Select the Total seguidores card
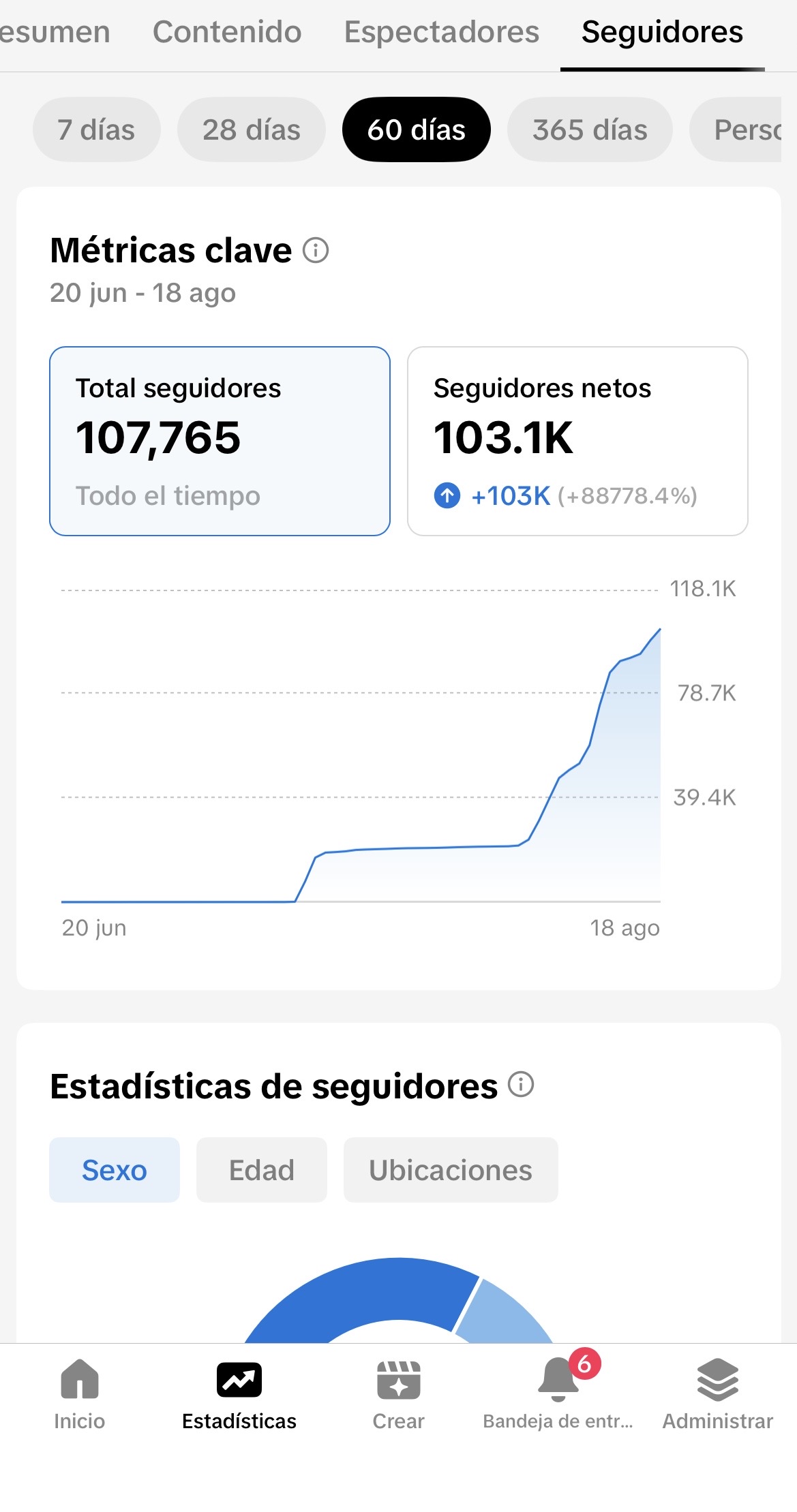 220,441
